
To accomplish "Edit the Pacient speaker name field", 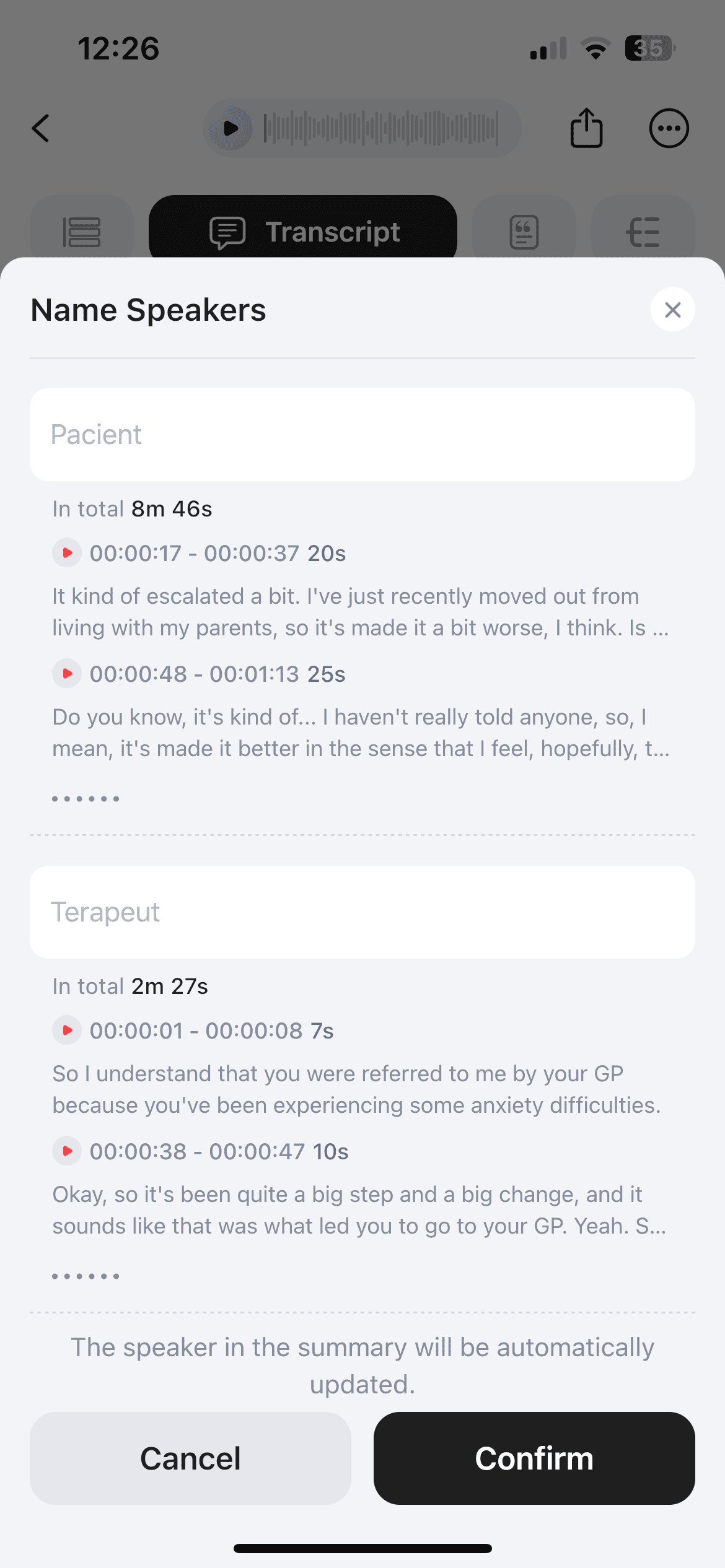I will [362, 435].
